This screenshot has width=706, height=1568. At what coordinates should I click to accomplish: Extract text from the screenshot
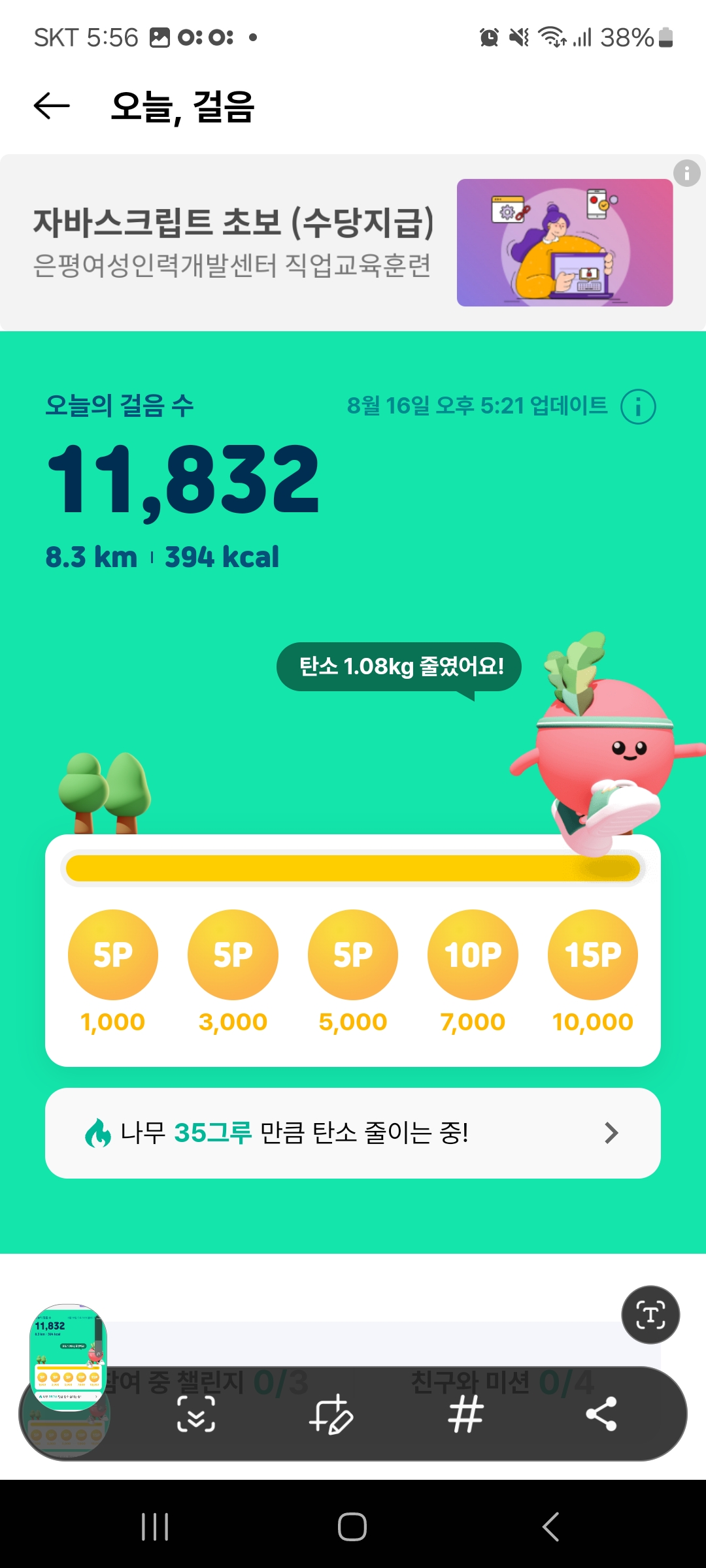tap(650, 1315)
